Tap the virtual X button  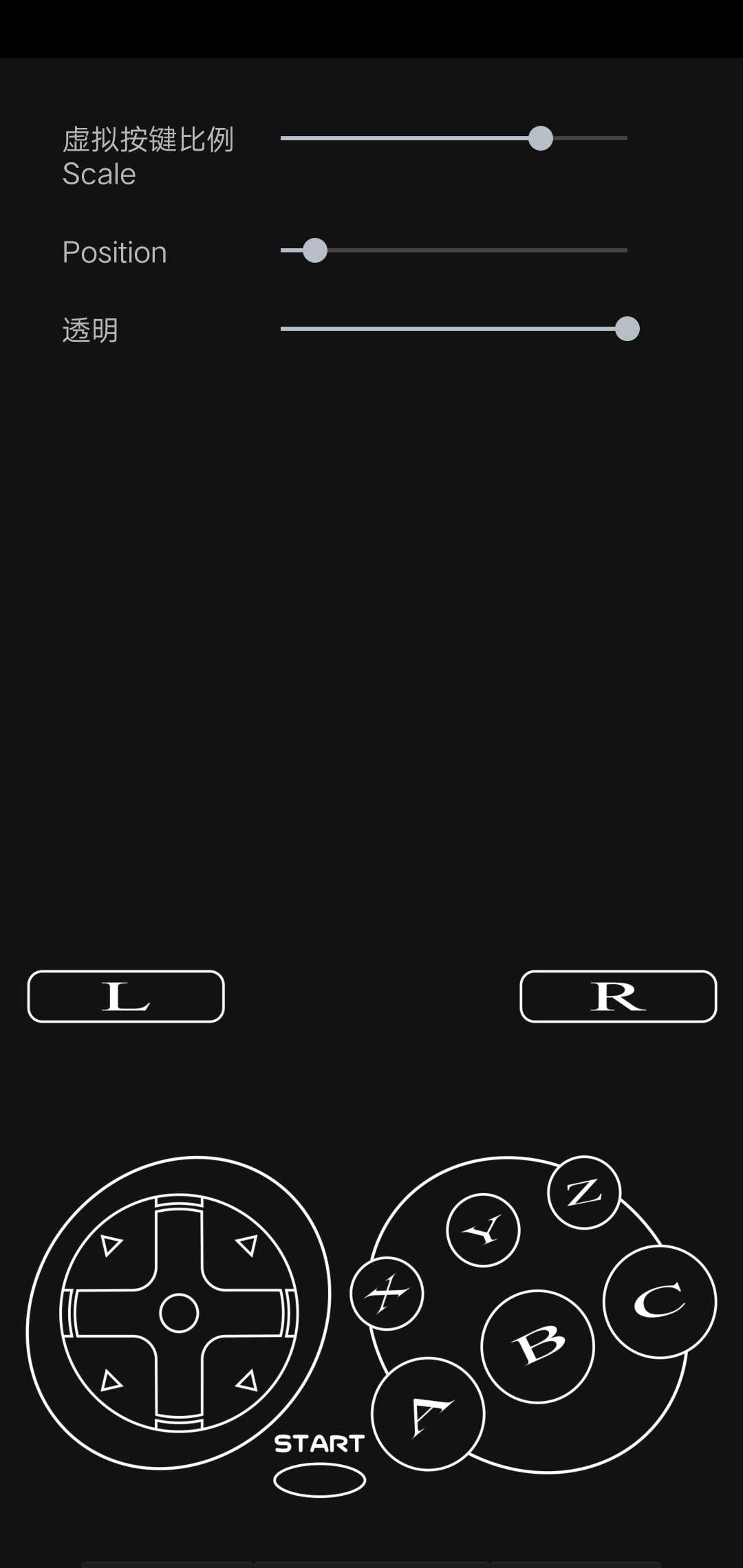tap(387, 1294)
